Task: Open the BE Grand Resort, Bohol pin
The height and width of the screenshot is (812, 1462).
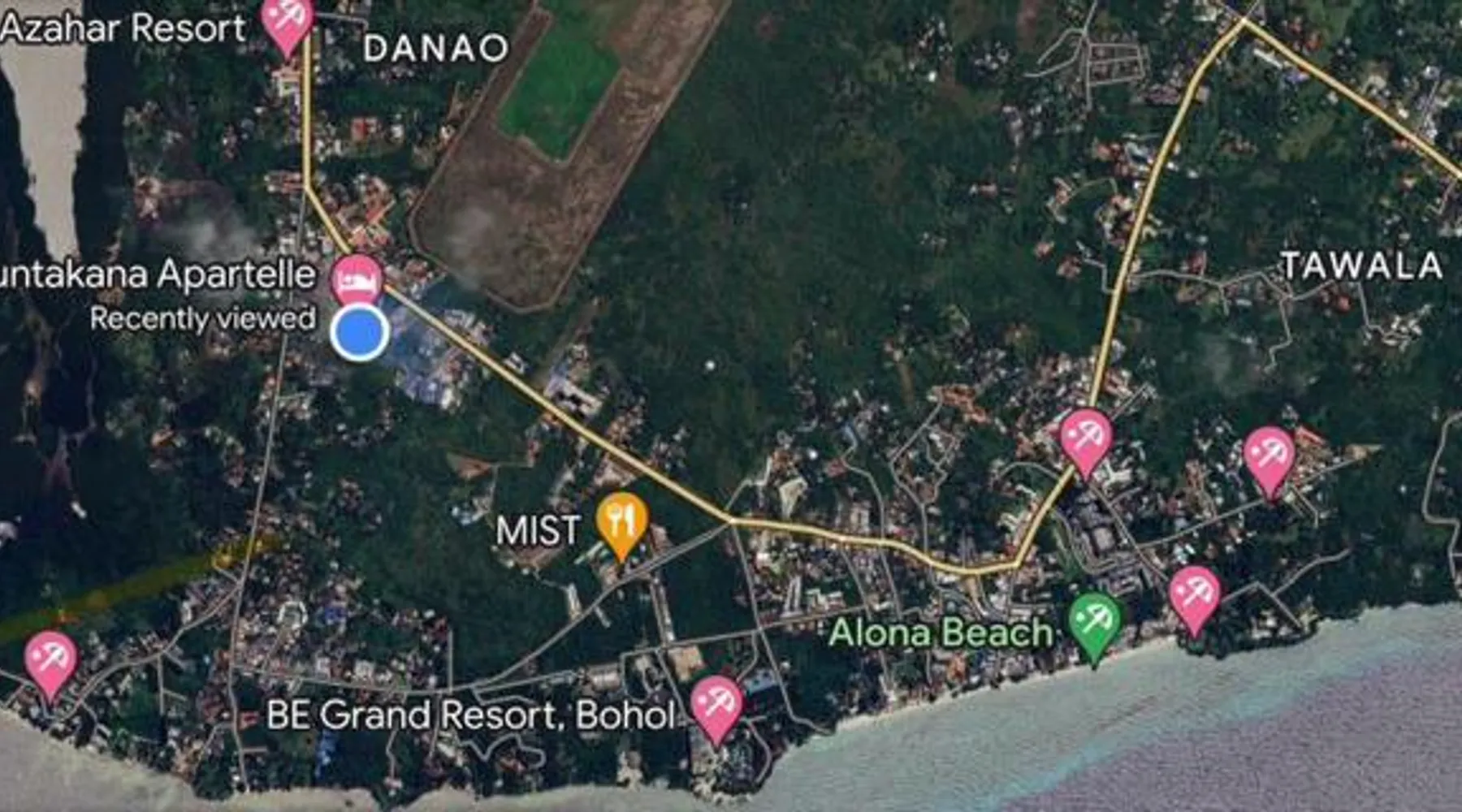Action: pyautogui.click(x=716, y=703)
